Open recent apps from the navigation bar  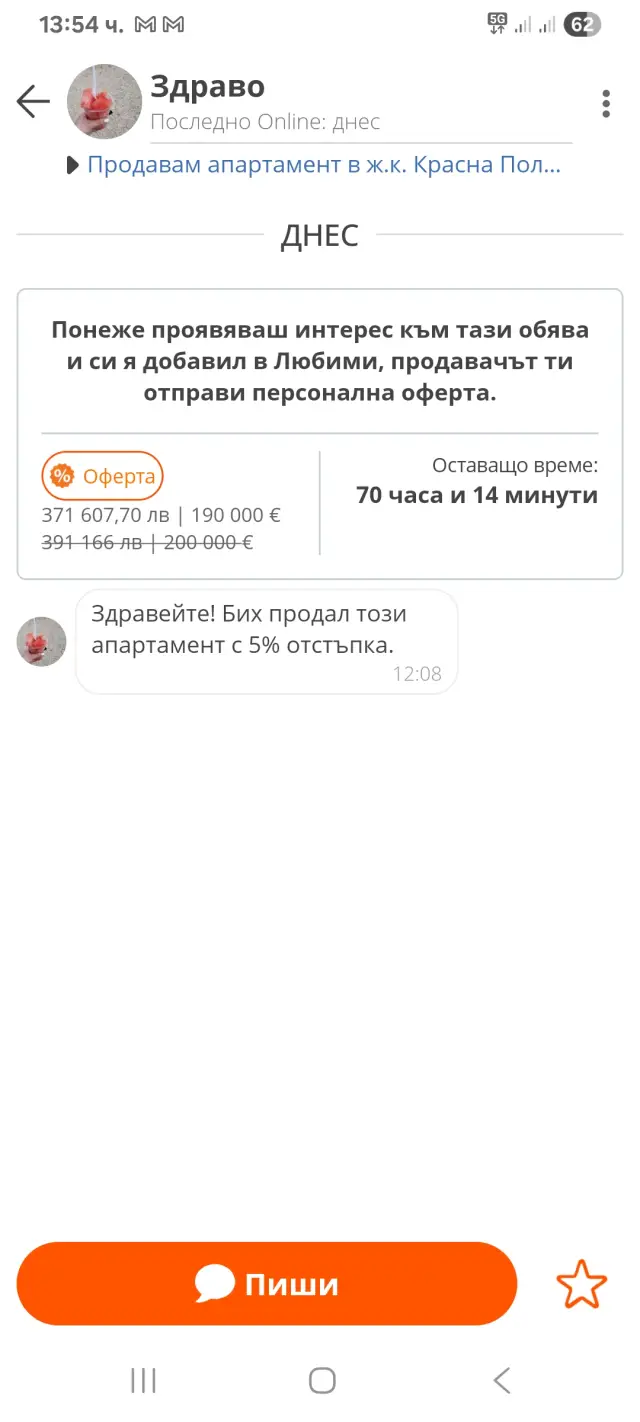pos(143,1381)
